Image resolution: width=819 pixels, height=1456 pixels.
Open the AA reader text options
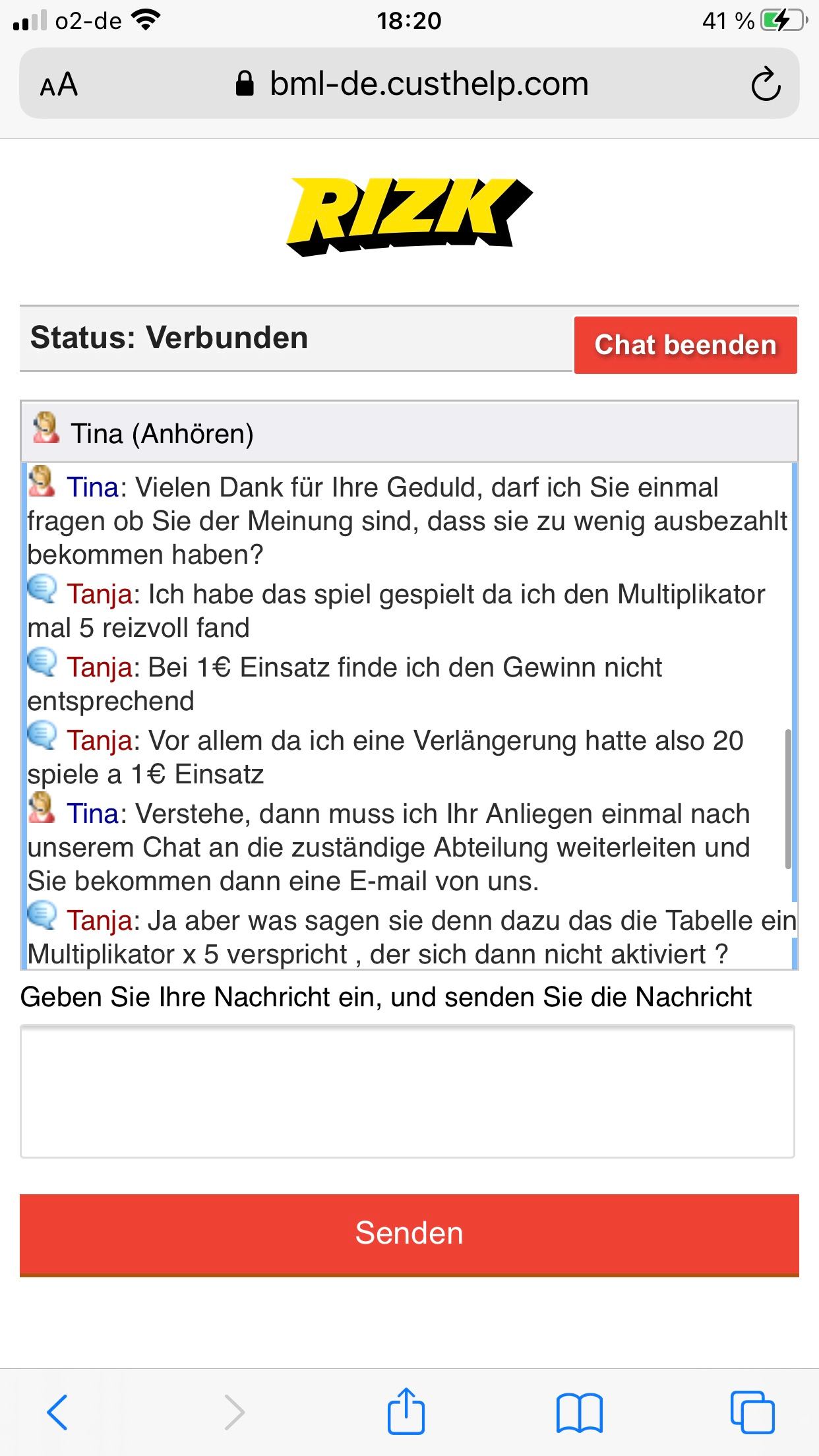pos(59,84)
